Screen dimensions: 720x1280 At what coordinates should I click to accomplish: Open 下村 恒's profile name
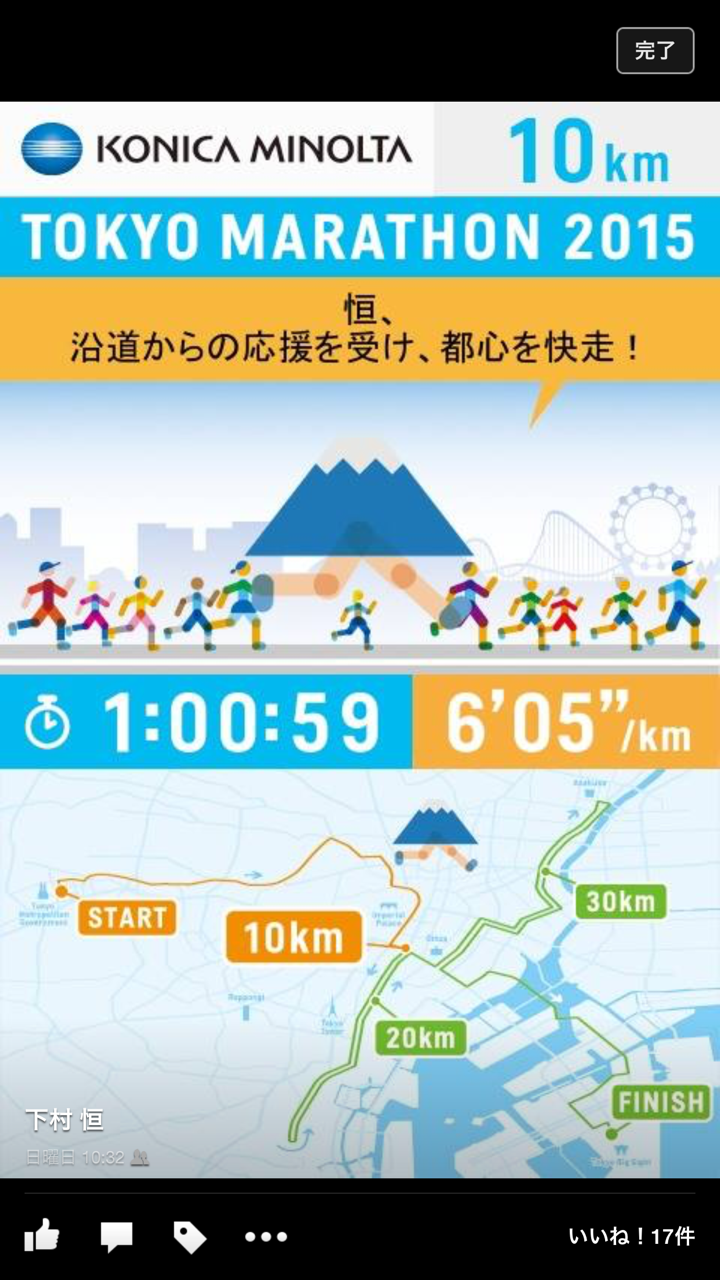64,1119
